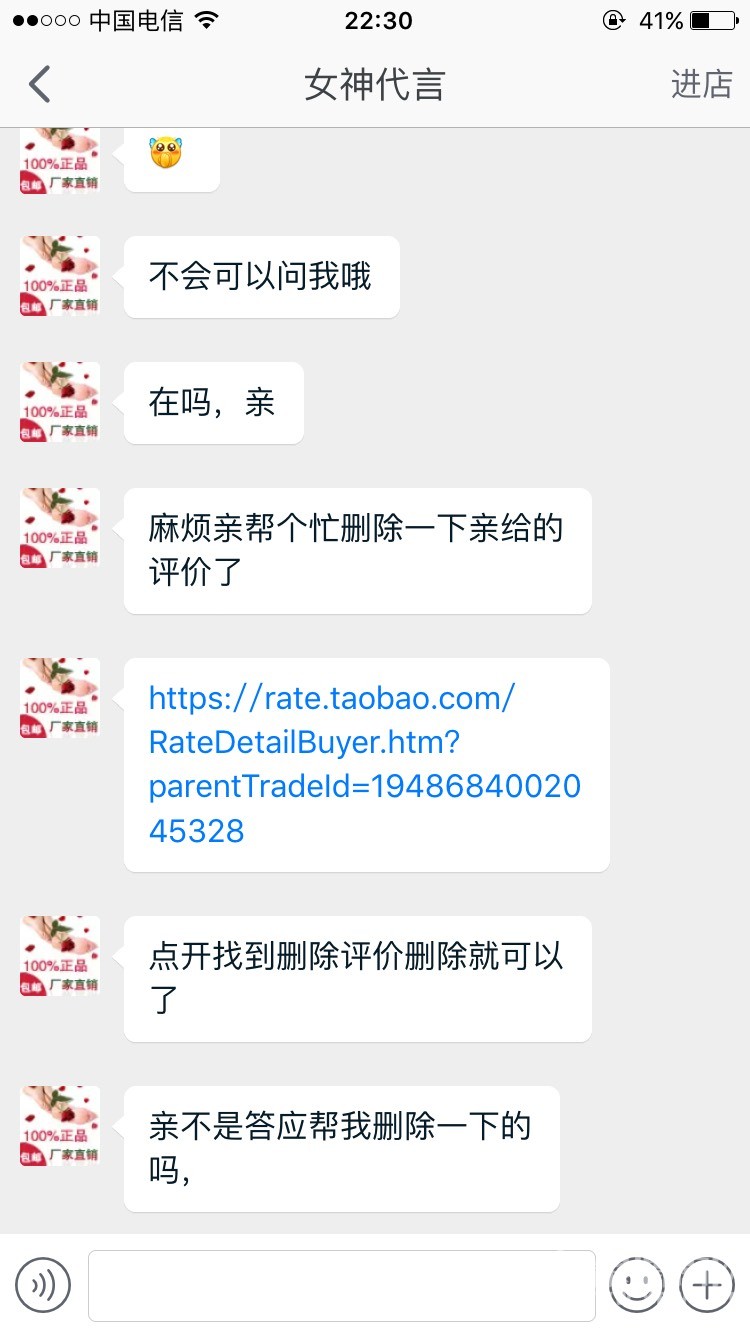
Task: Open the plus attachment menu
Action: (707, 1284)
